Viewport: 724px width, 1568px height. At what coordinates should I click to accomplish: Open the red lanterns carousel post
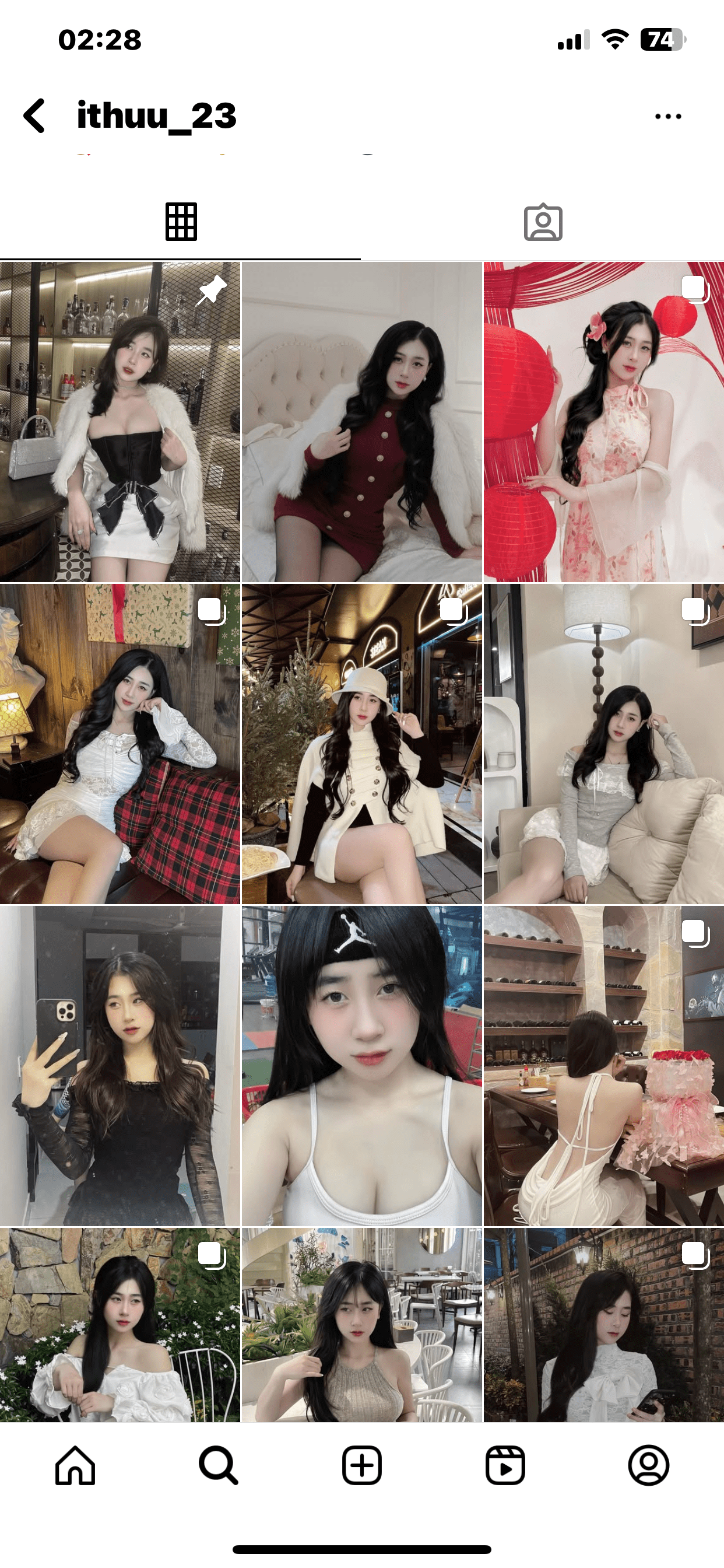pos(603,422)
